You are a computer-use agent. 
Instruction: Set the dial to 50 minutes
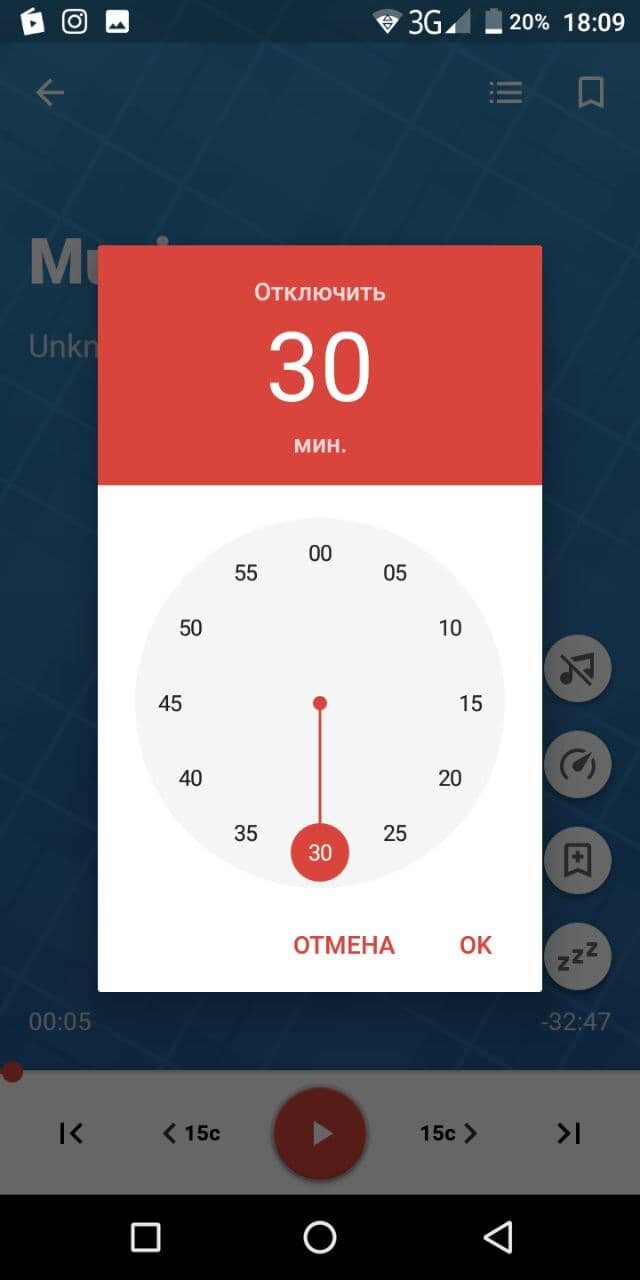(x=190, y=628)
